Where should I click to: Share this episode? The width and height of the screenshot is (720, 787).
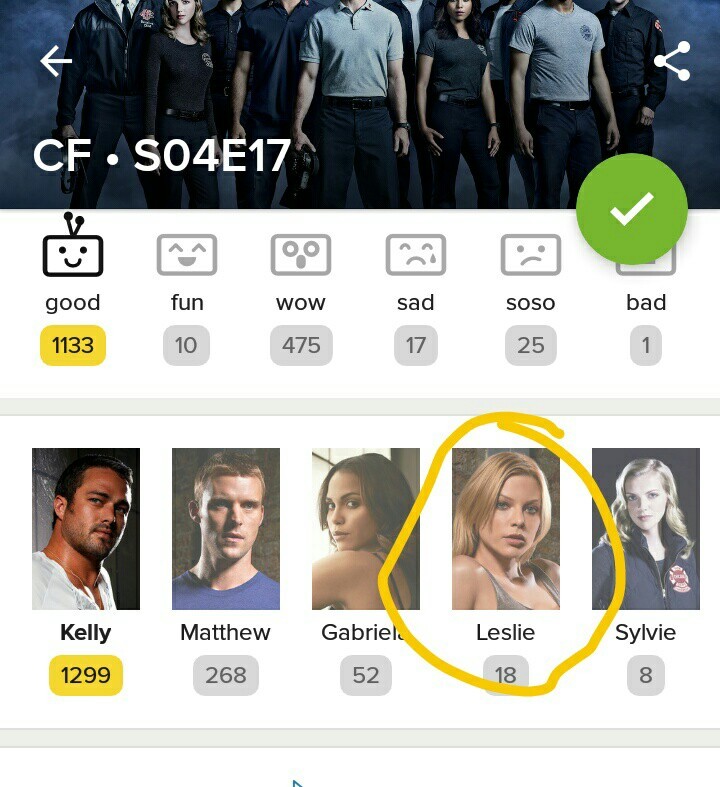point(672,62)
